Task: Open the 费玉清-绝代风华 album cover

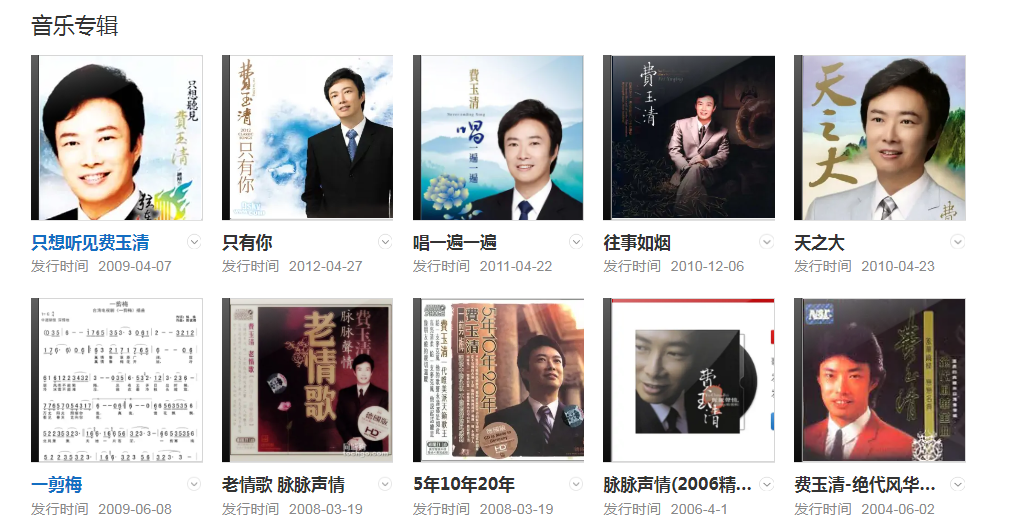Action: pyautogui.click(x=880, y=380)
